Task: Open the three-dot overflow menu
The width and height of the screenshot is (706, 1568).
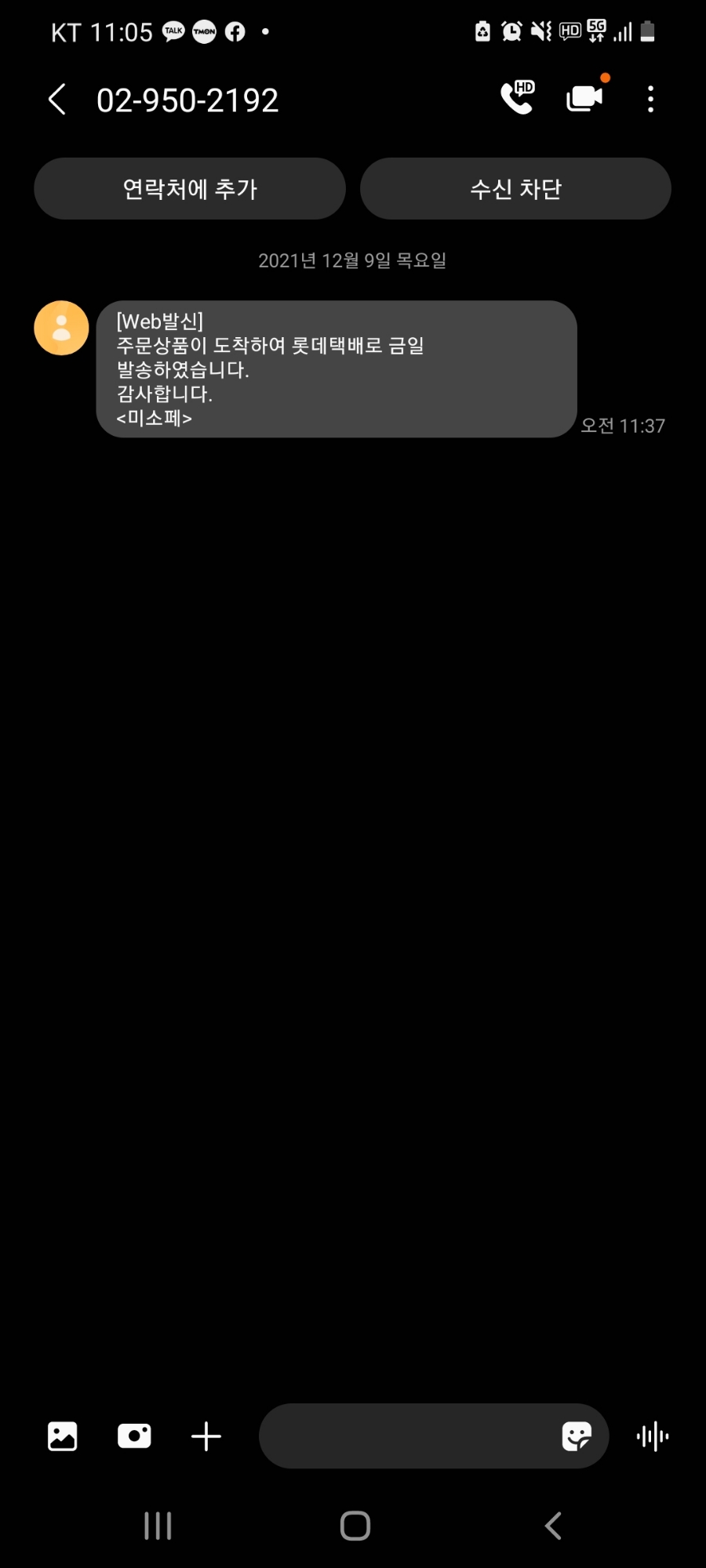Action: [650, 100]
